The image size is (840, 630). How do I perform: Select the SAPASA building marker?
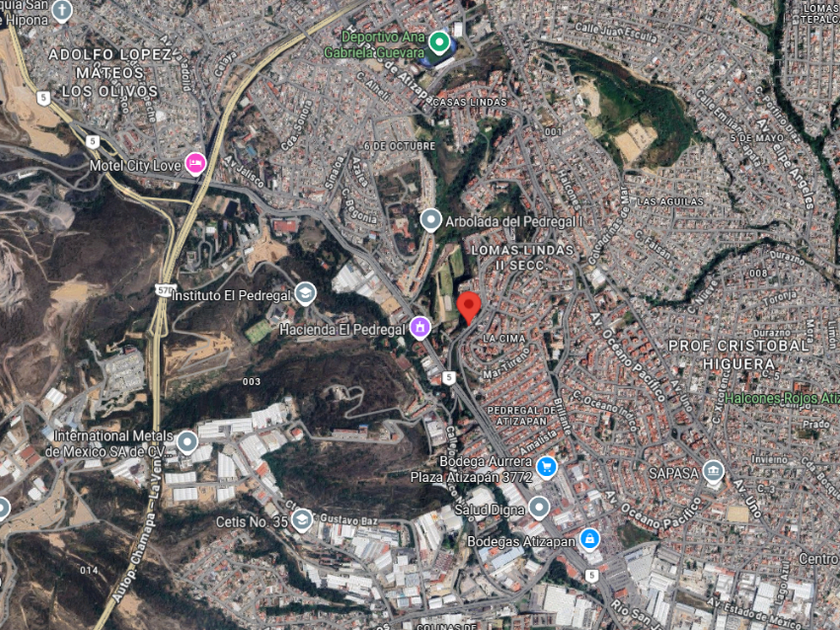(713, 472)
